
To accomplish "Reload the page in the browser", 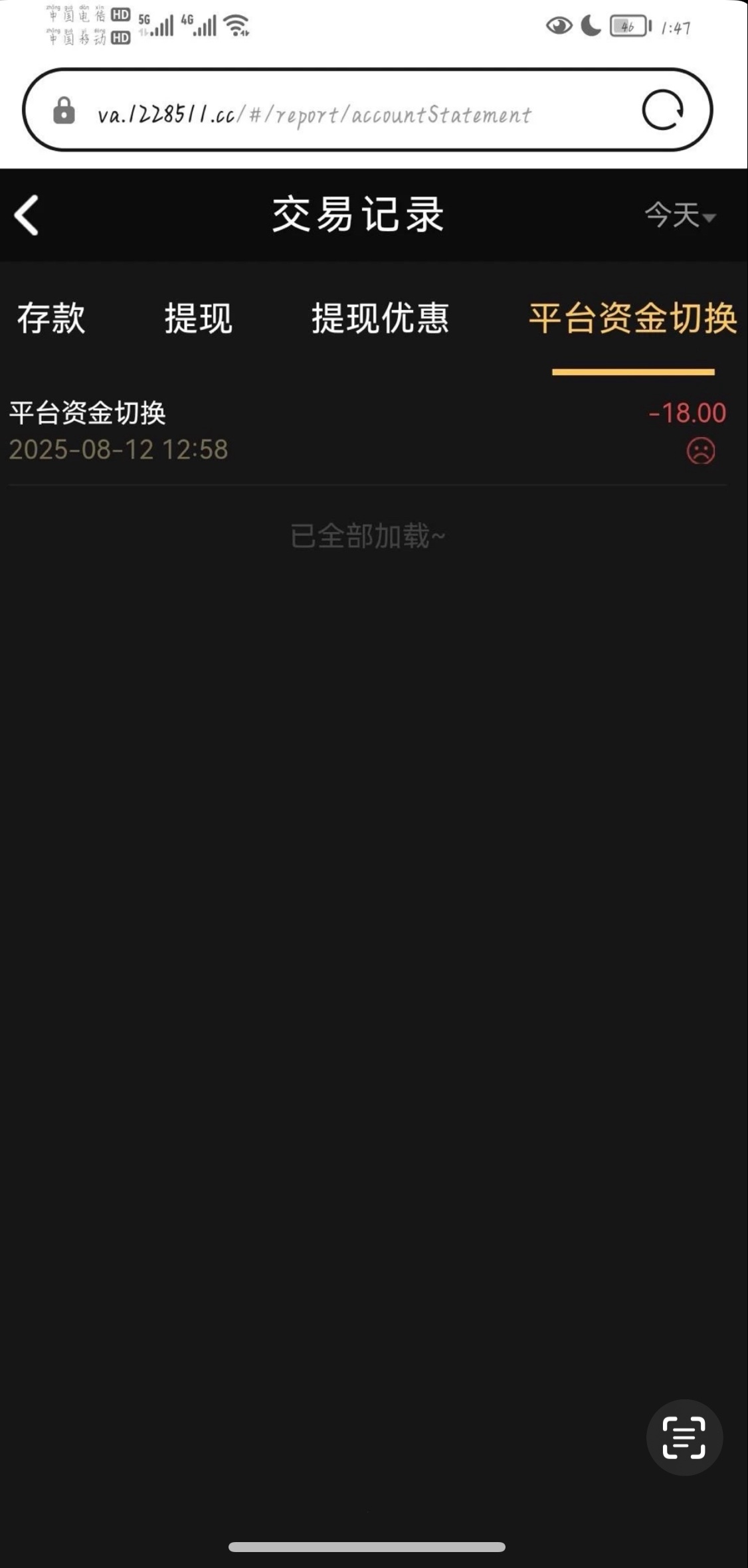I will pyautogui.click(x=662, y=110).
